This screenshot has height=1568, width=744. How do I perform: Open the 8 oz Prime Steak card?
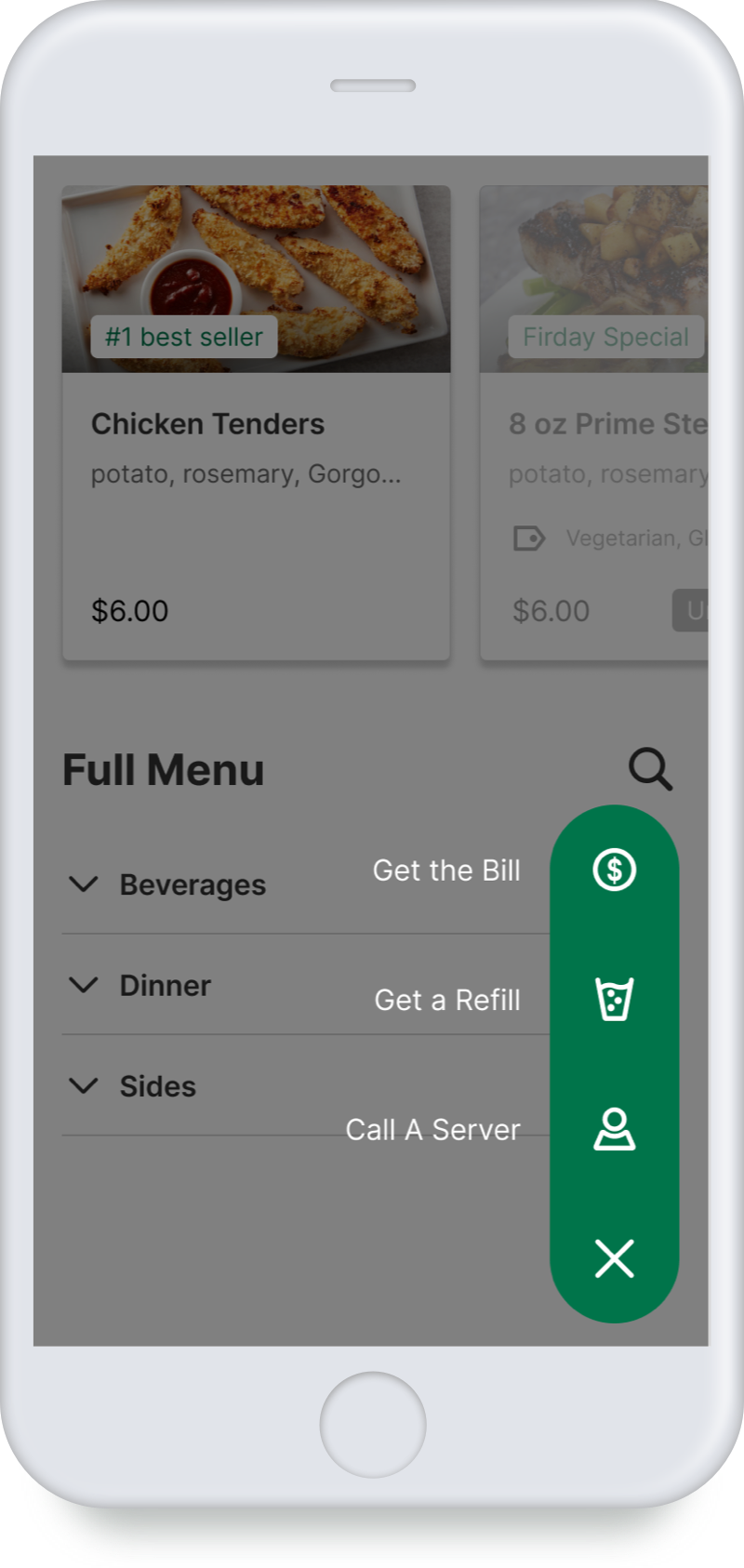pyautogui.click(x=594, y=423)
